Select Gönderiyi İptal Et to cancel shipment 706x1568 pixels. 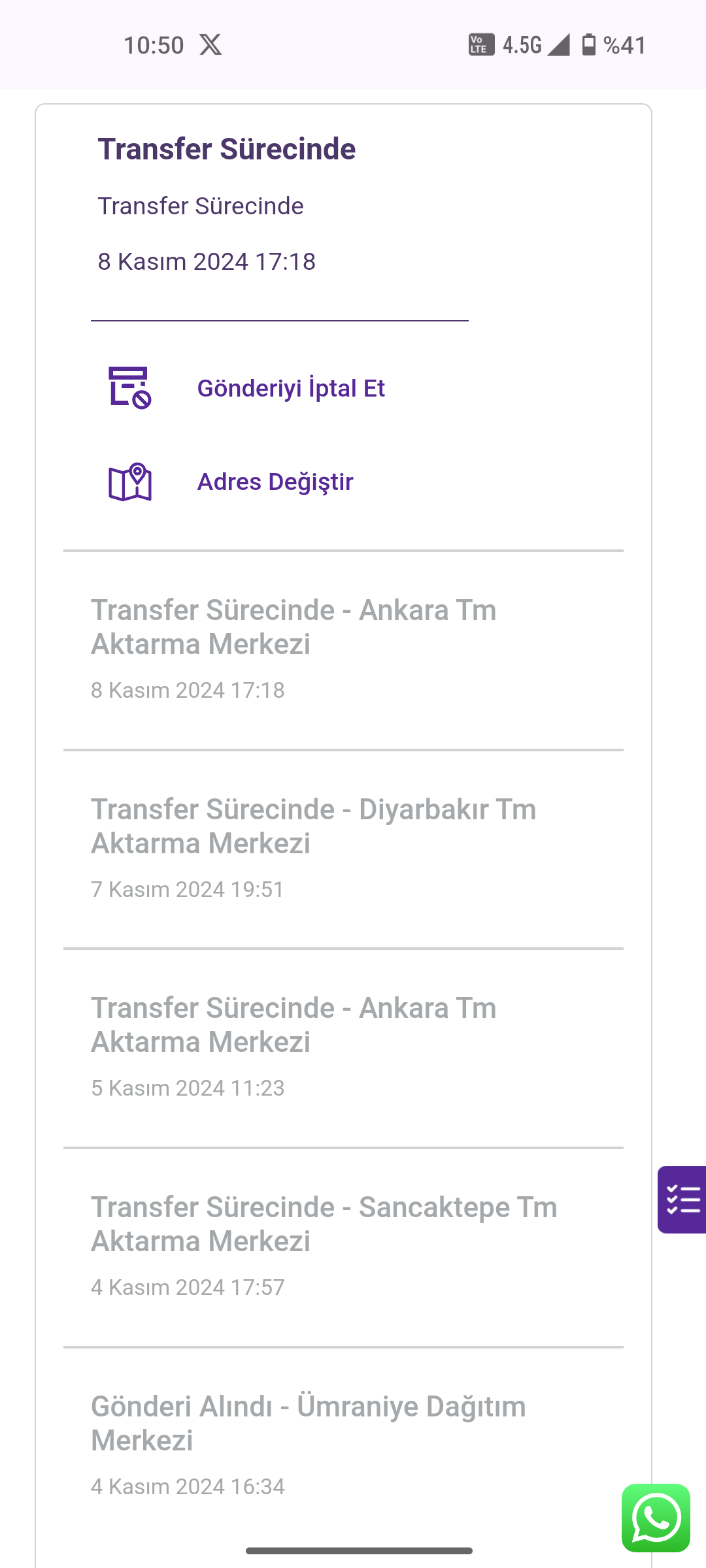[x=291, y=388]
